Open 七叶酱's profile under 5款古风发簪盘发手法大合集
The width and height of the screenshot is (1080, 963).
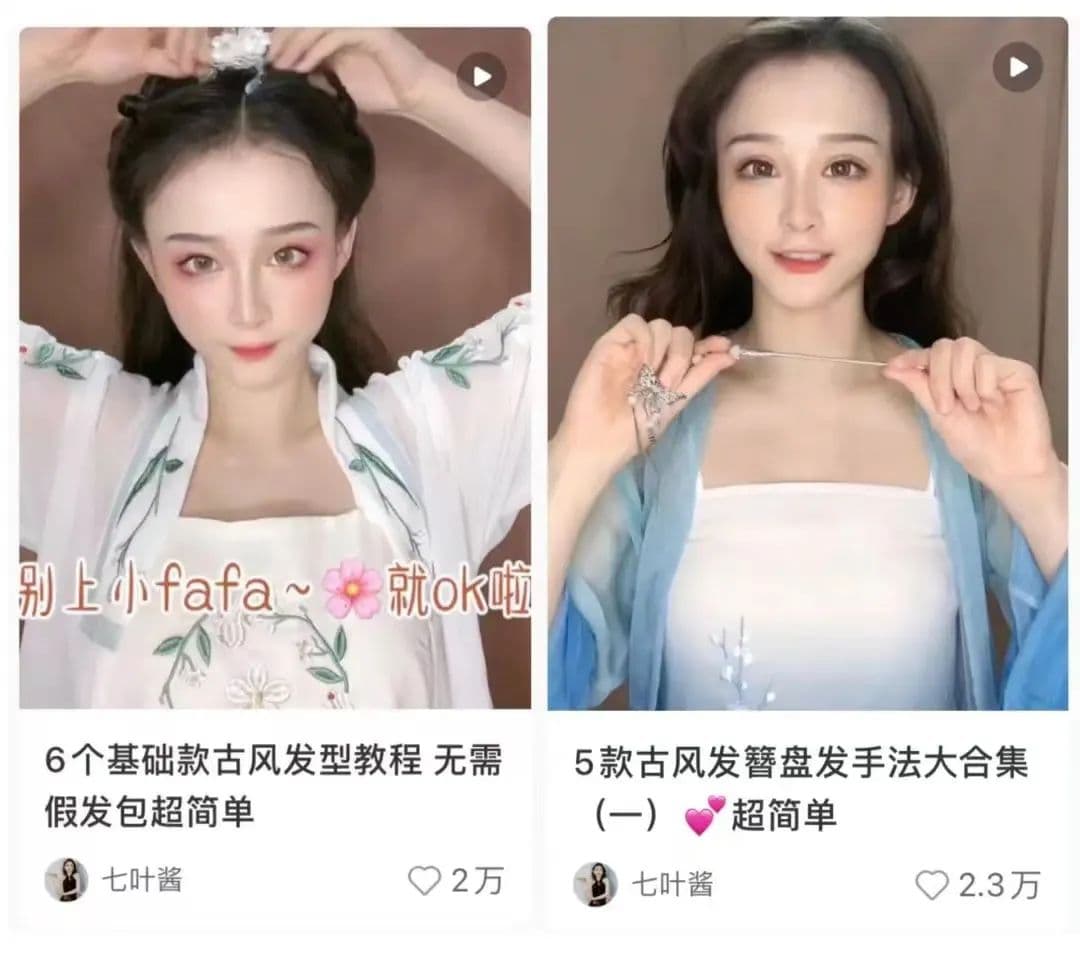coord(595,885)
